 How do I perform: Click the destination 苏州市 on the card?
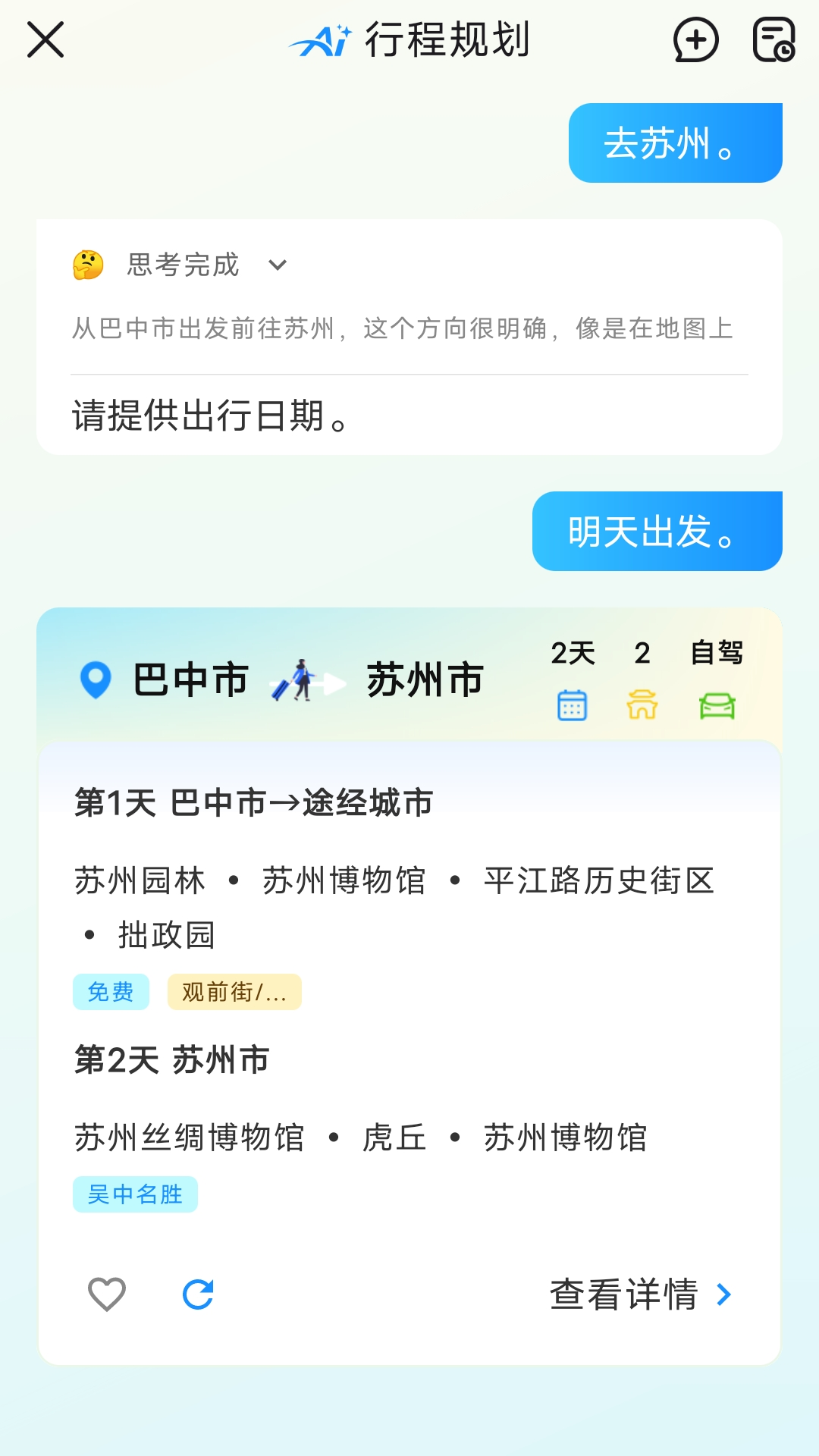coord(425,680)
